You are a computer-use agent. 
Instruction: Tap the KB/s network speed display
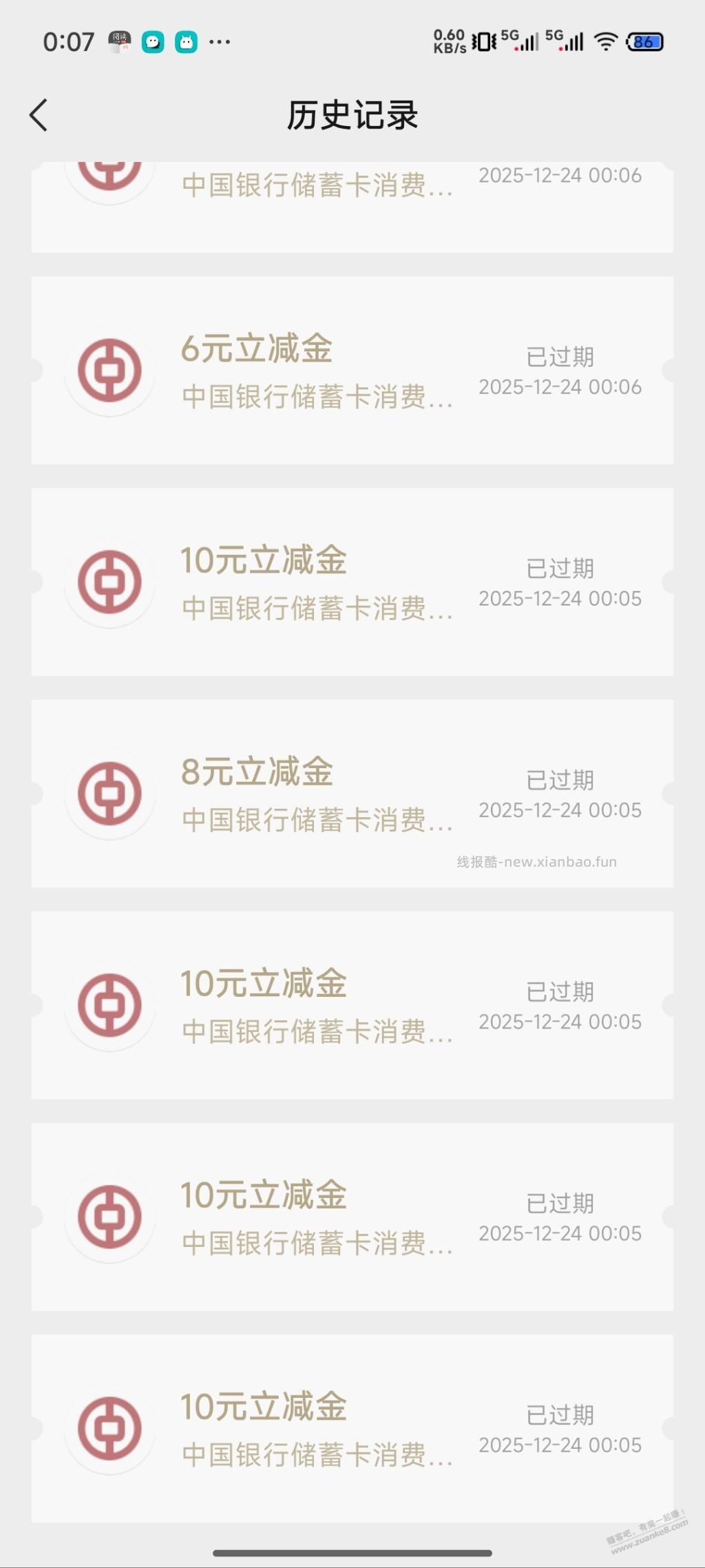451,41
